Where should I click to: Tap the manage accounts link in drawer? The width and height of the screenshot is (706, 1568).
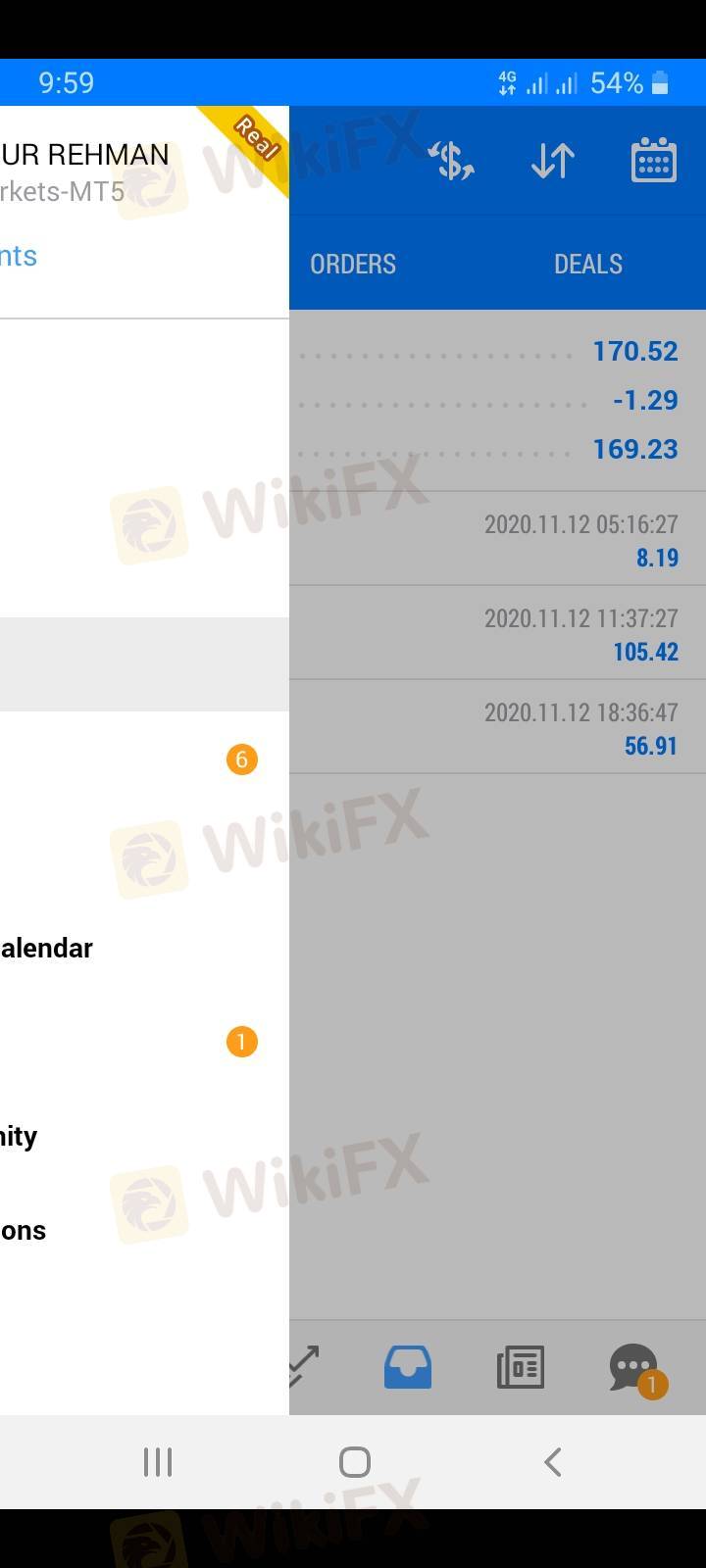(20, 256)
